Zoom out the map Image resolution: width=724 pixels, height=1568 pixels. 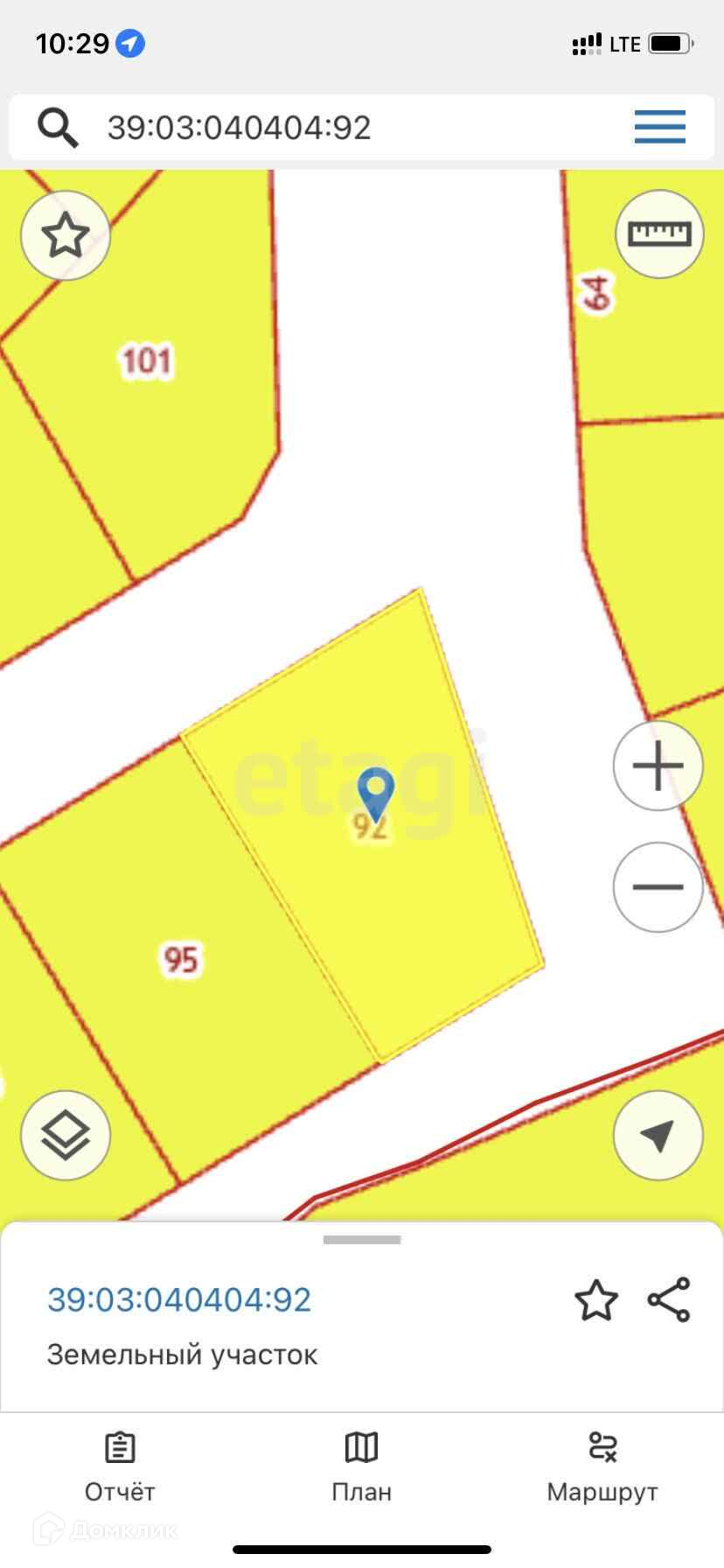(x=658, y=886)
